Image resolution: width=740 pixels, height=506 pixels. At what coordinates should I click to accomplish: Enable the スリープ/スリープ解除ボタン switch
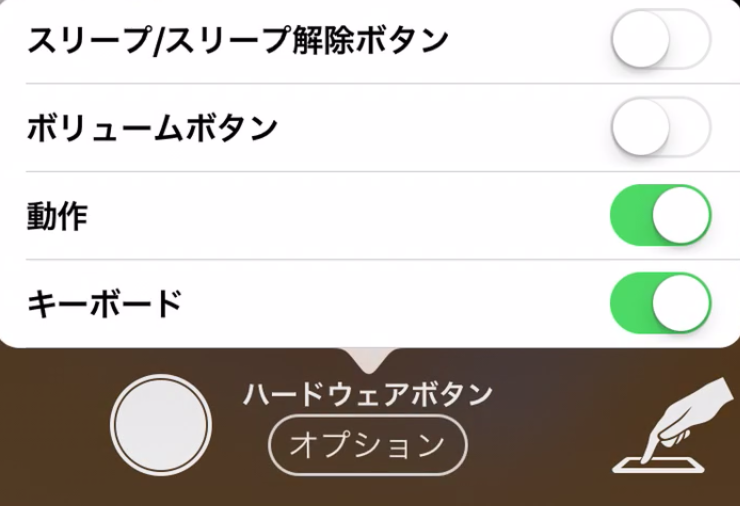point(660,40)
